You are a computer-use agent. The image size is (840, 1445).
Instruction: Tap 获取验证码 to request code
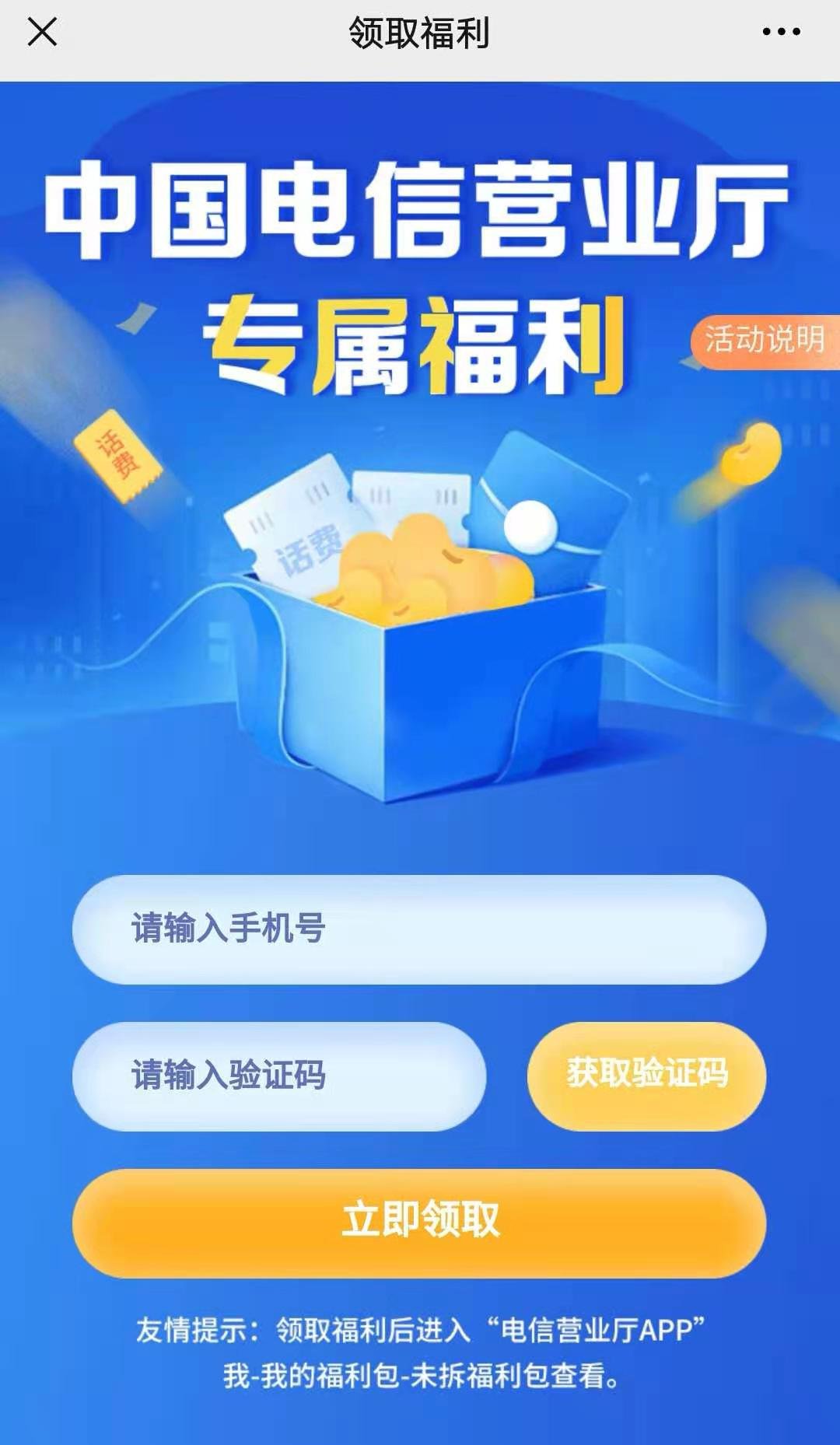click(646, 1076)
